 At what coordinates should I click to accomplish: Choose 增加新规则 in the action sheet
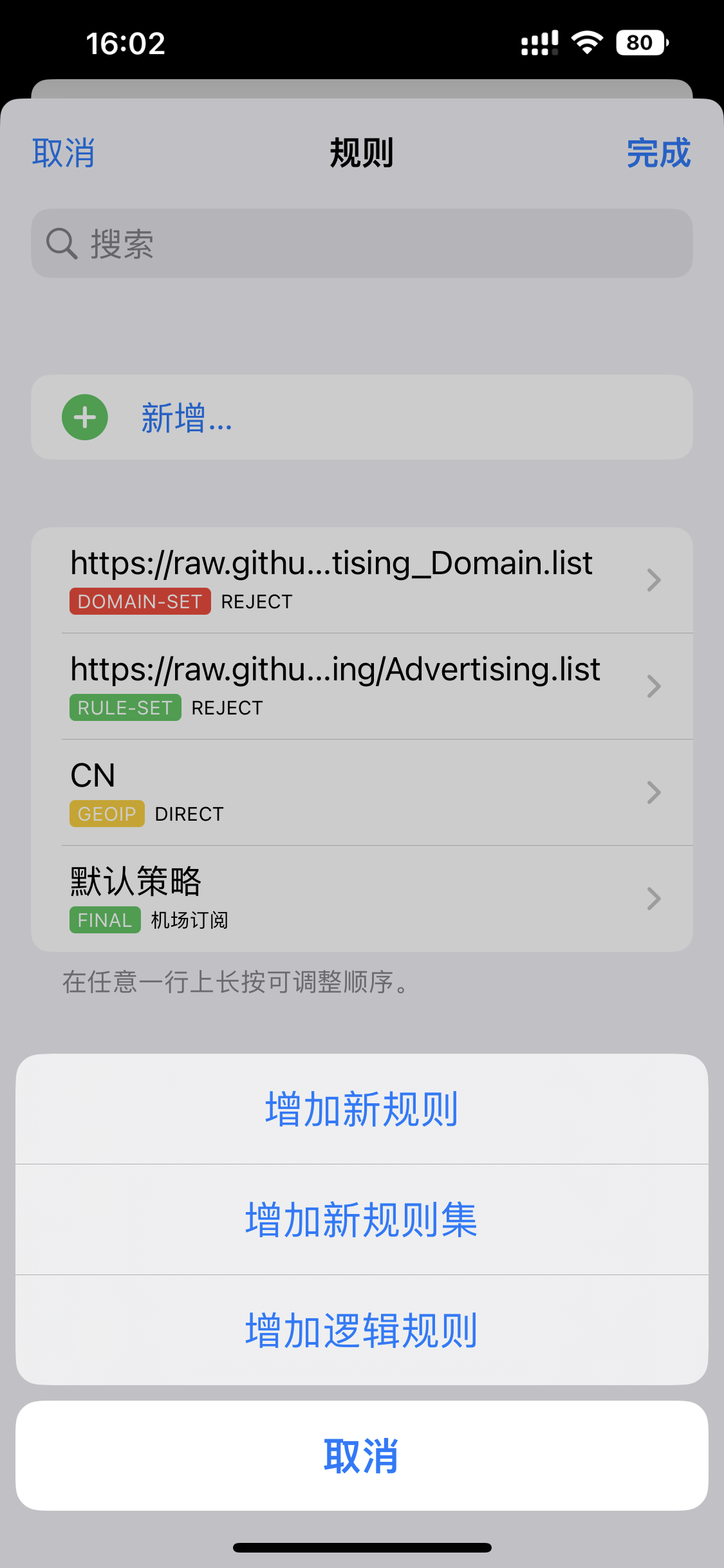tap(362, 1109)
